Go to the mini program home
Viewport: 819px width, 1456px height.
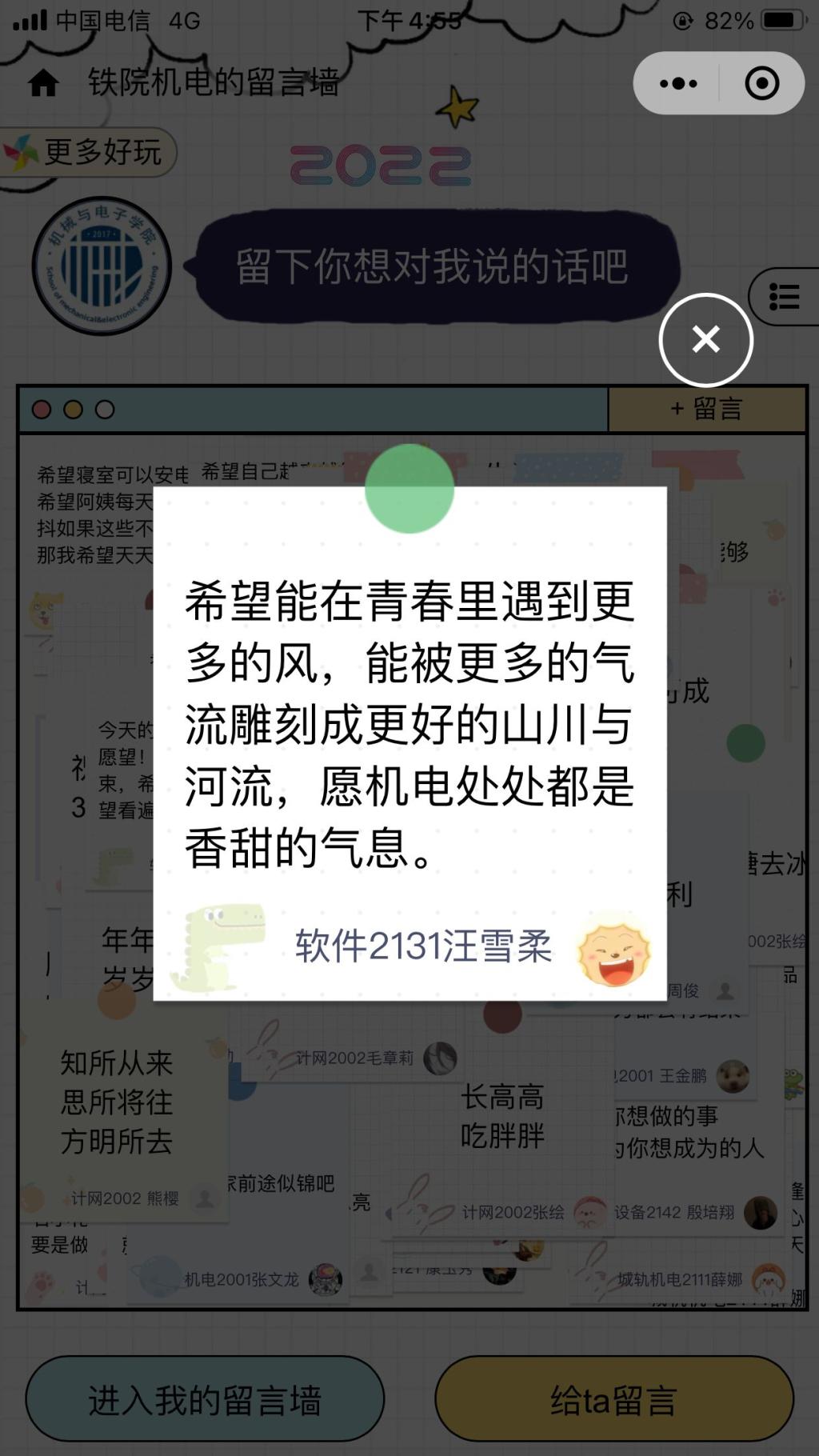click(43, 82)
